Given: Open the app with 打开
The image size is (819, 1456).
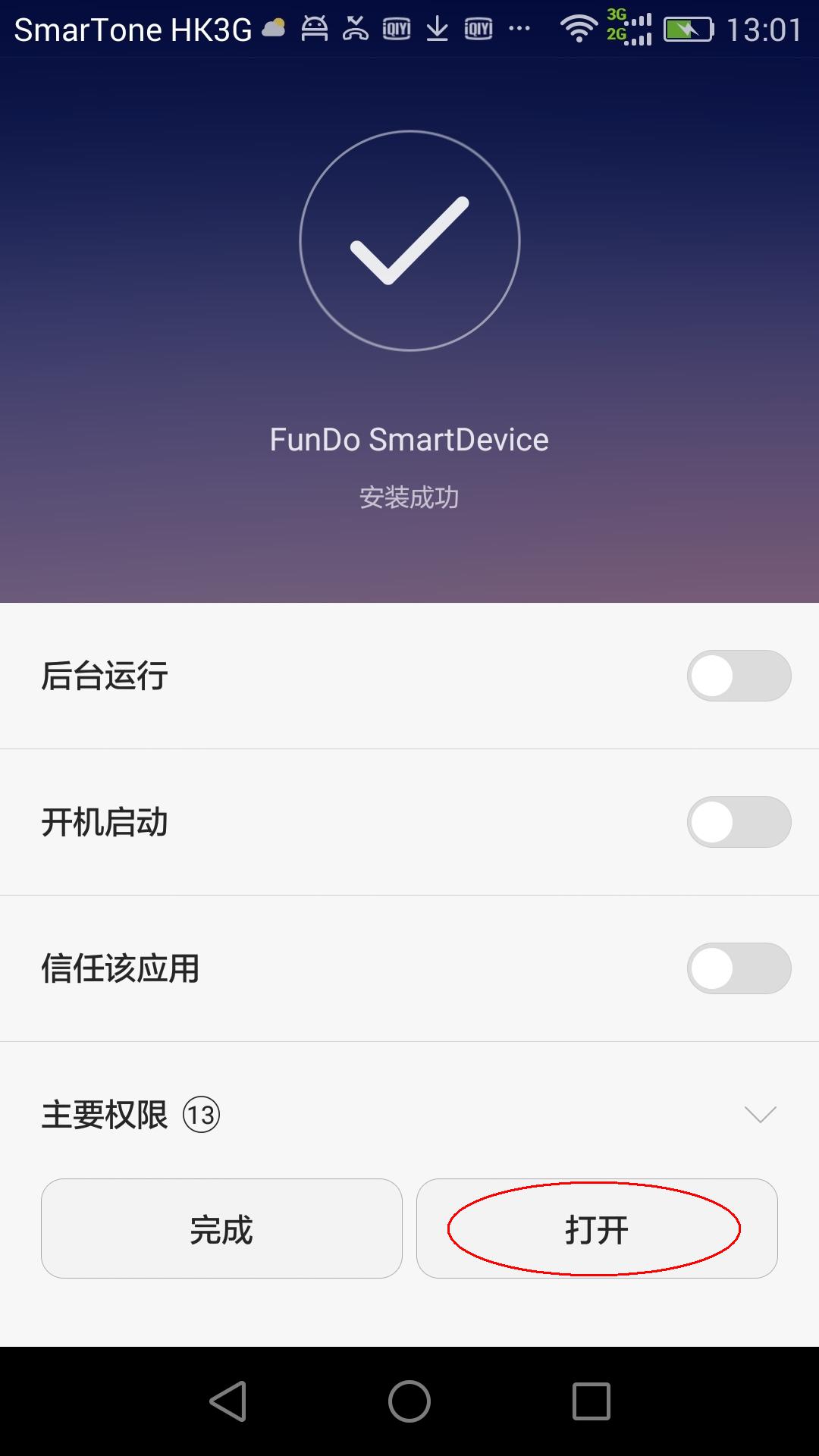Looking at the screenshot, I should pos(597,1228).
